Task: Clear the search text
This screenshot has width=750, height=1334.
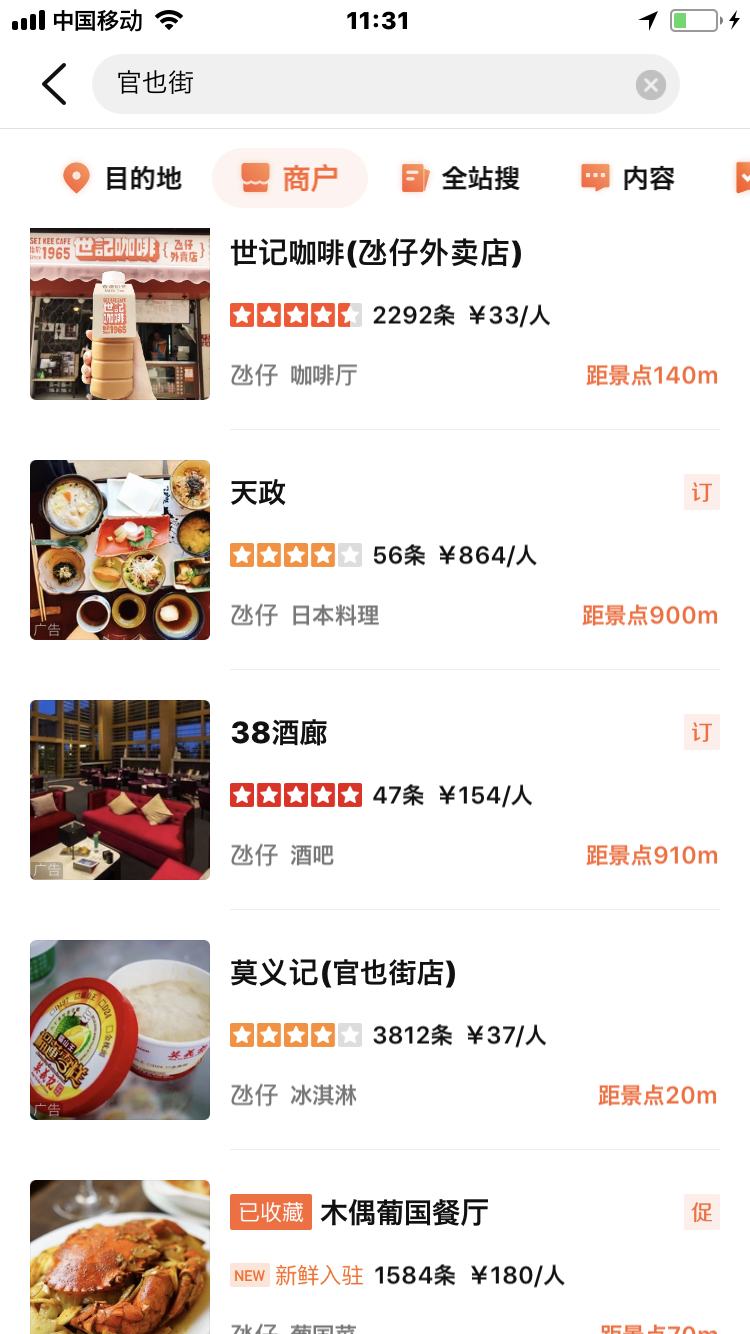Action: [x=651, y=85]
